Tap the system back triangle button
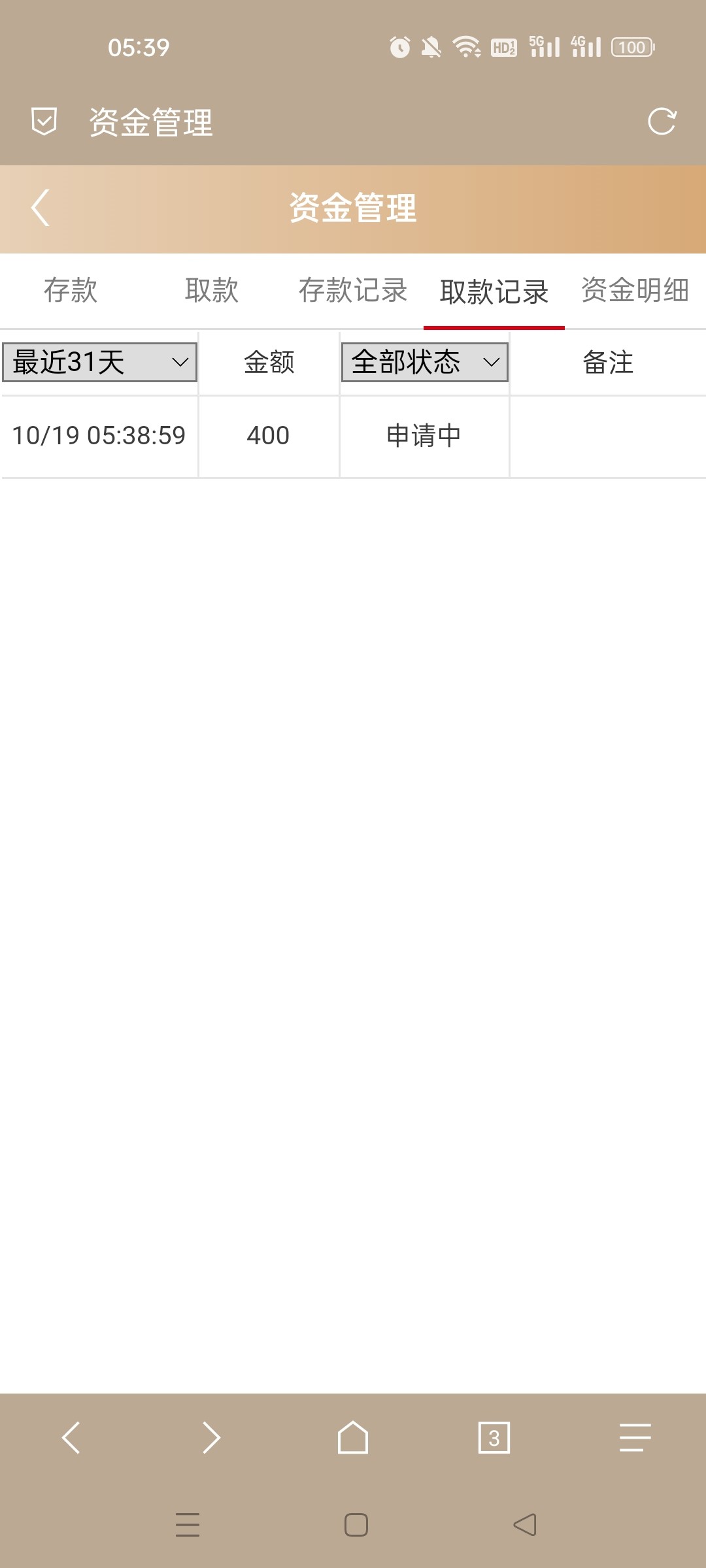706x1568 pixels. (x=525, y=1525)
